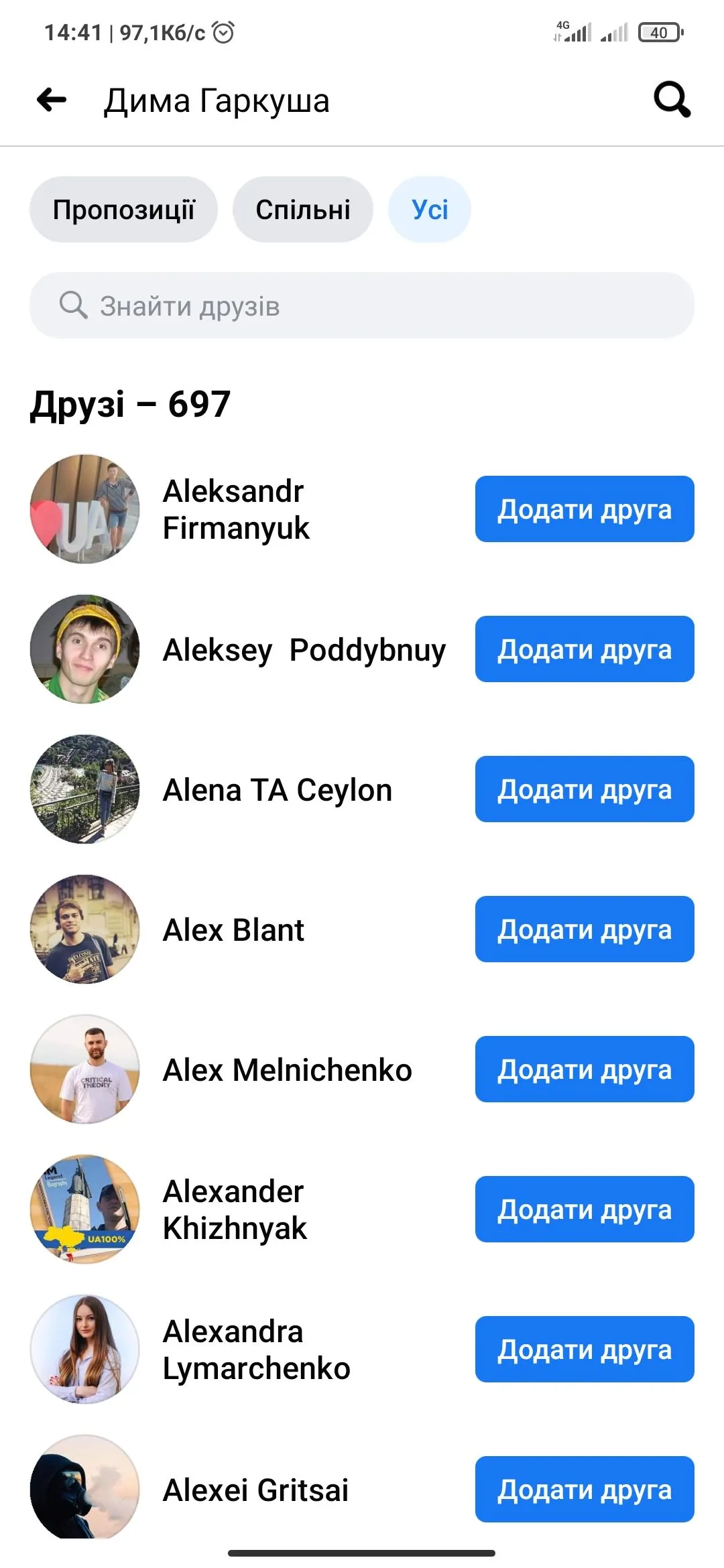This screenshot has height=1568, width=724.
Task: Open Aleksandr Firmanyuk's profile picture
Action: pyautogui.click(x=84, y=509)
